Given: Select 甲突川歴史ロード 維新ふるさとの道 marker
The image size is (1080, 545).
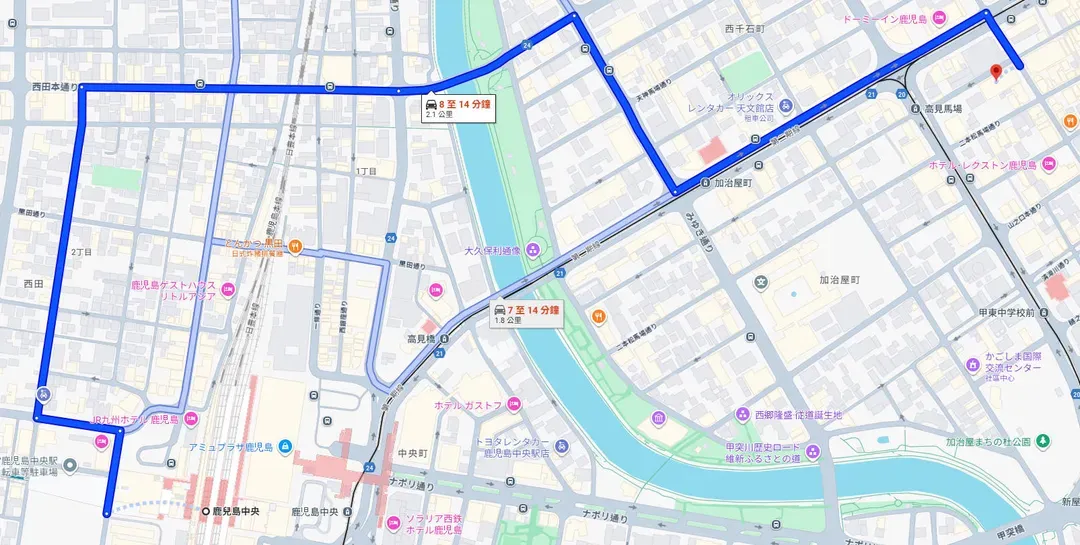Looking at the screenshot, I should 813,452.
